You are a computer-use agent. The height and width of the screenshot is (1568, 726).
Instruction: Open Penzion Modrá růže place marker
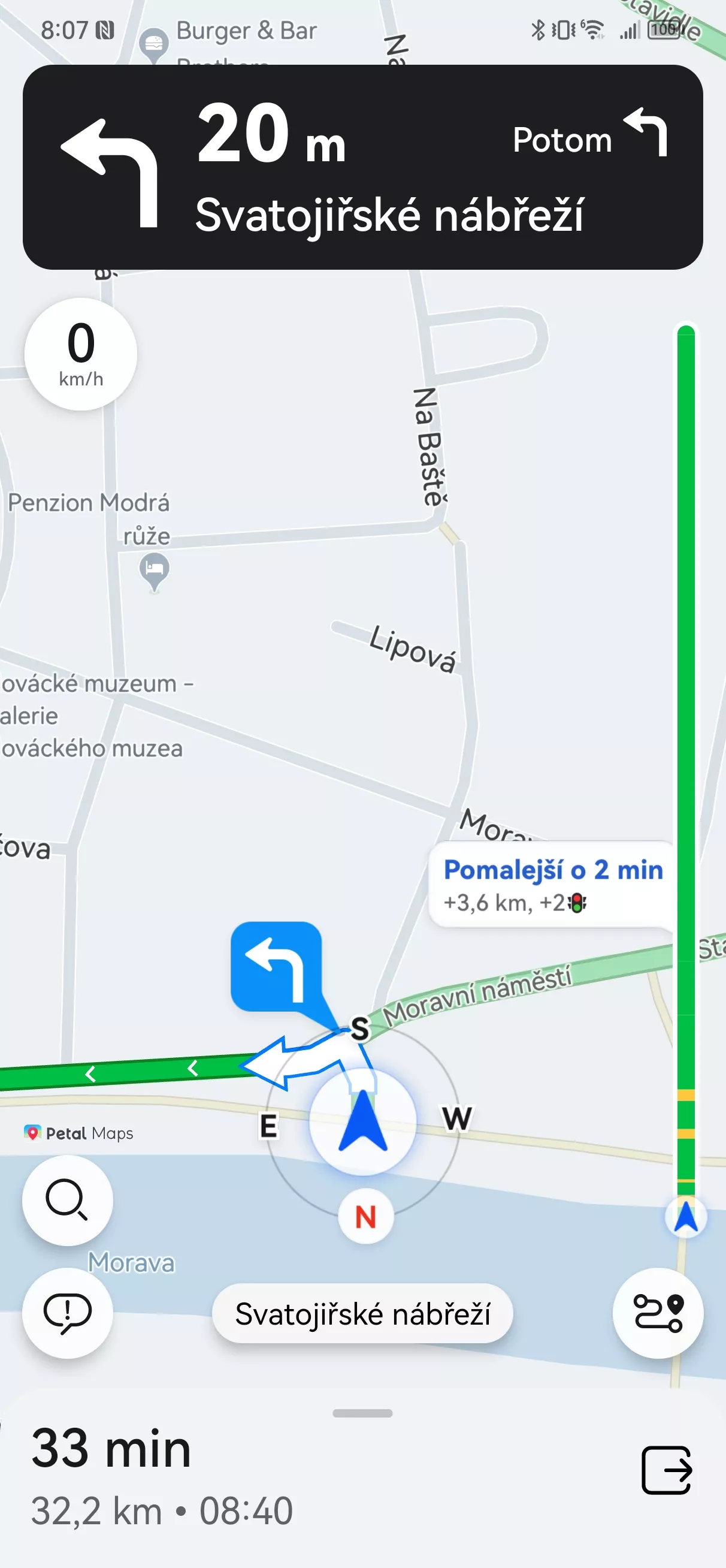coord(155,571)
